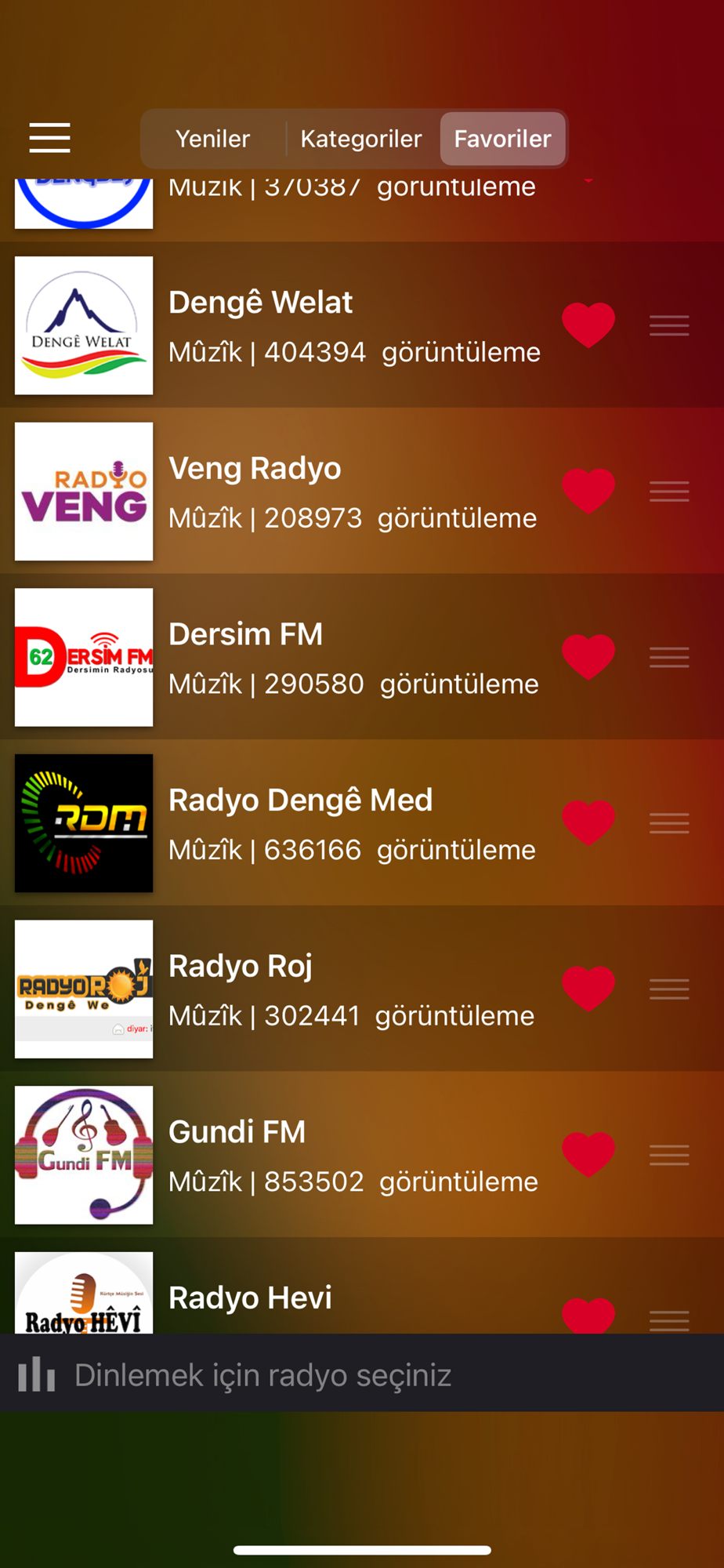Open Veng Radyo station
Image resolution: width=724 pixels, height=1568 pixels.
[x=362, y=492]
